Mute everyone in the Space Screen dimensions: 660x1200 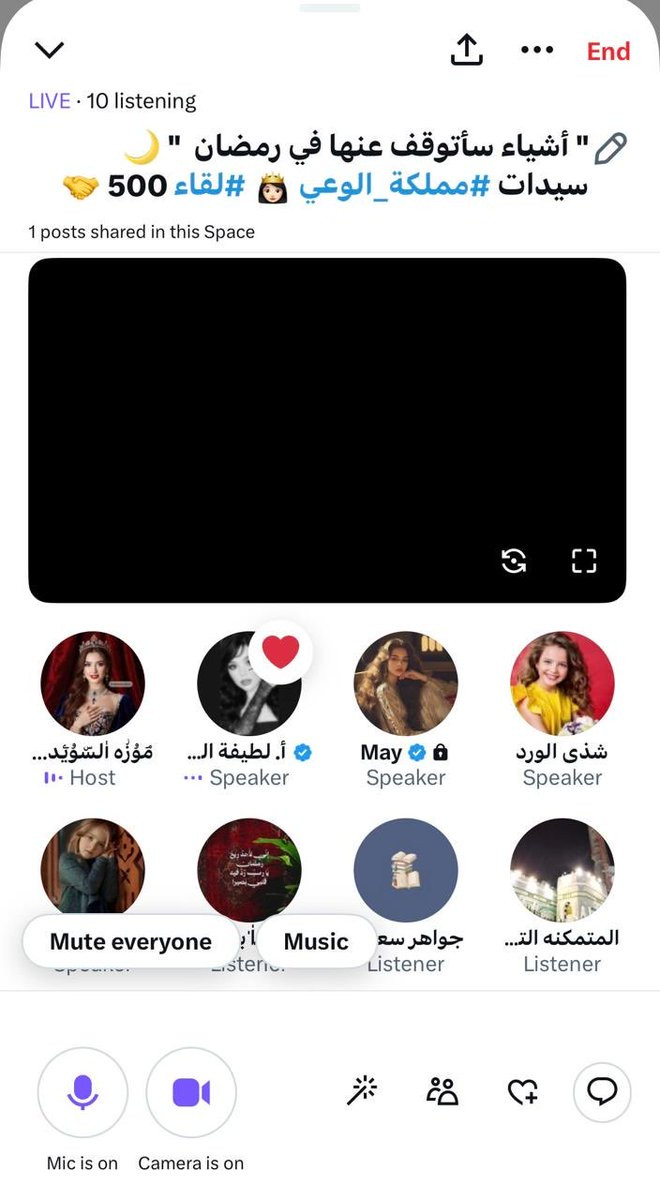click(131, 942)
